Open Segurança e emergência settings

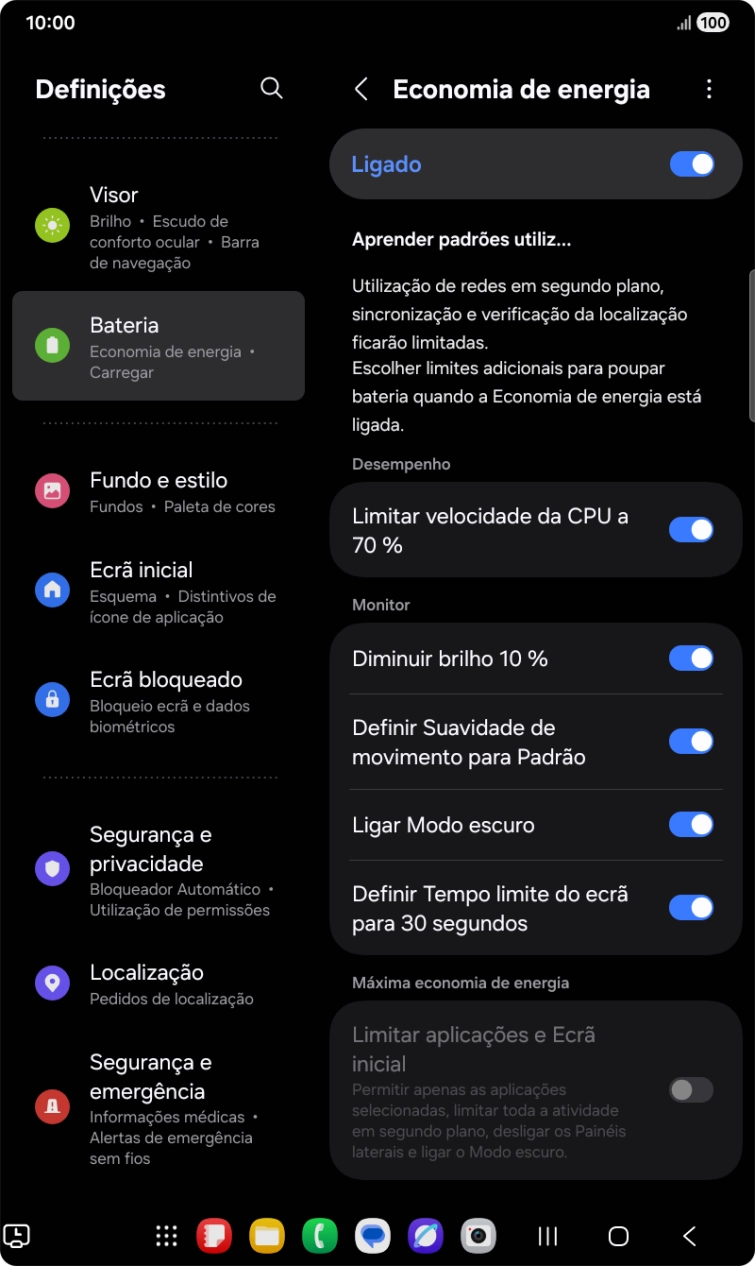(158, 1107)
